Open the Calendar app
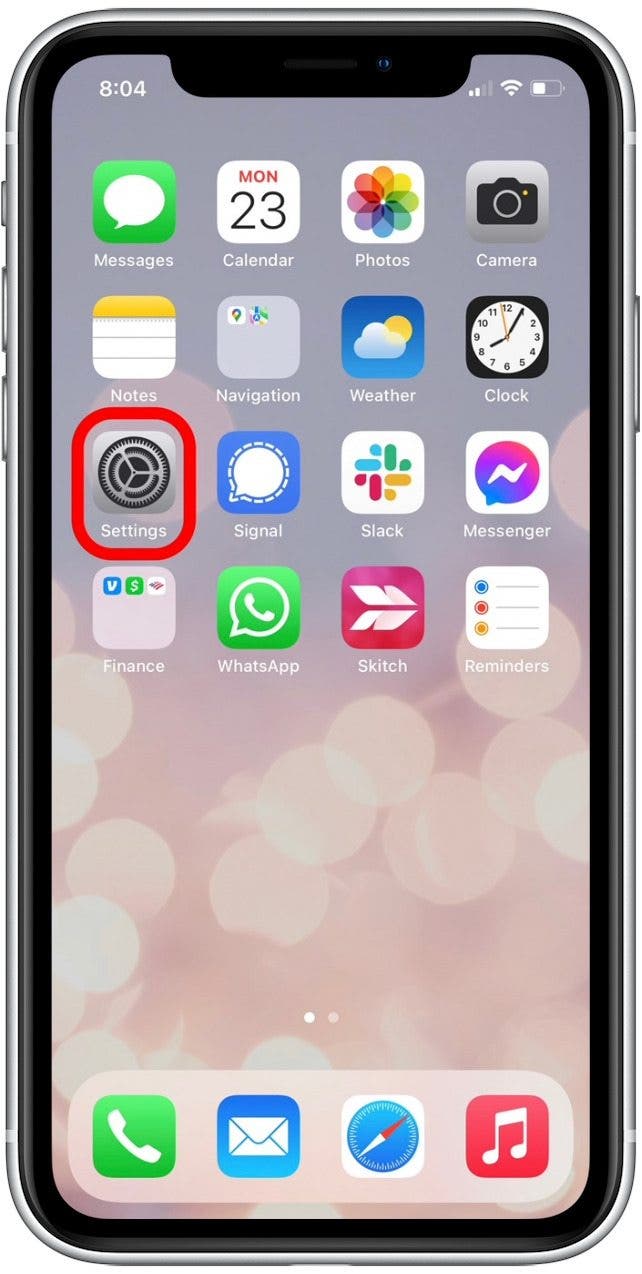 258,201
